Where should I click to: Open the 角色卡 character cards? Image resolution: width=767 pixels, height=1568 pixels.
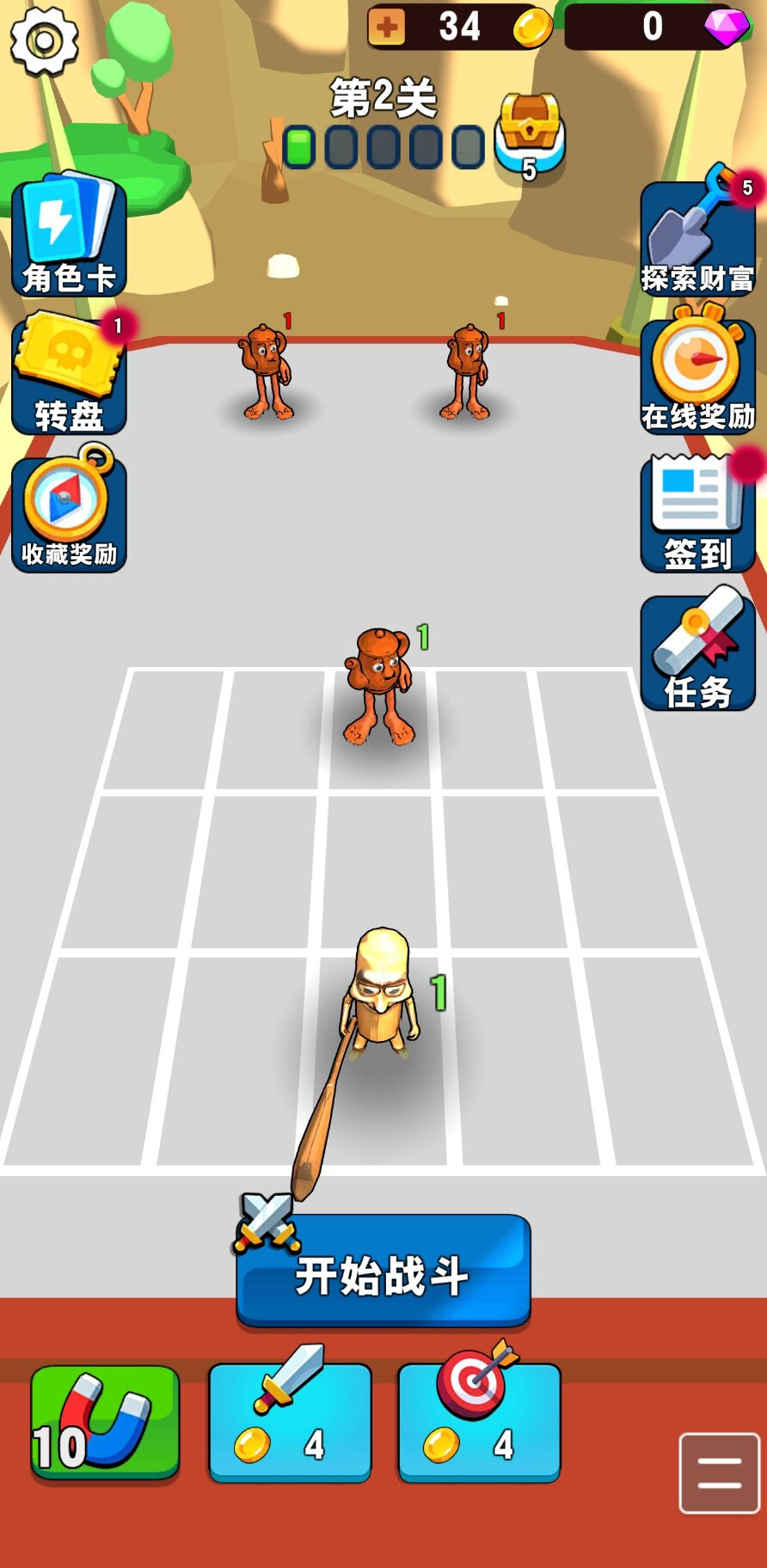coord(69,237)
